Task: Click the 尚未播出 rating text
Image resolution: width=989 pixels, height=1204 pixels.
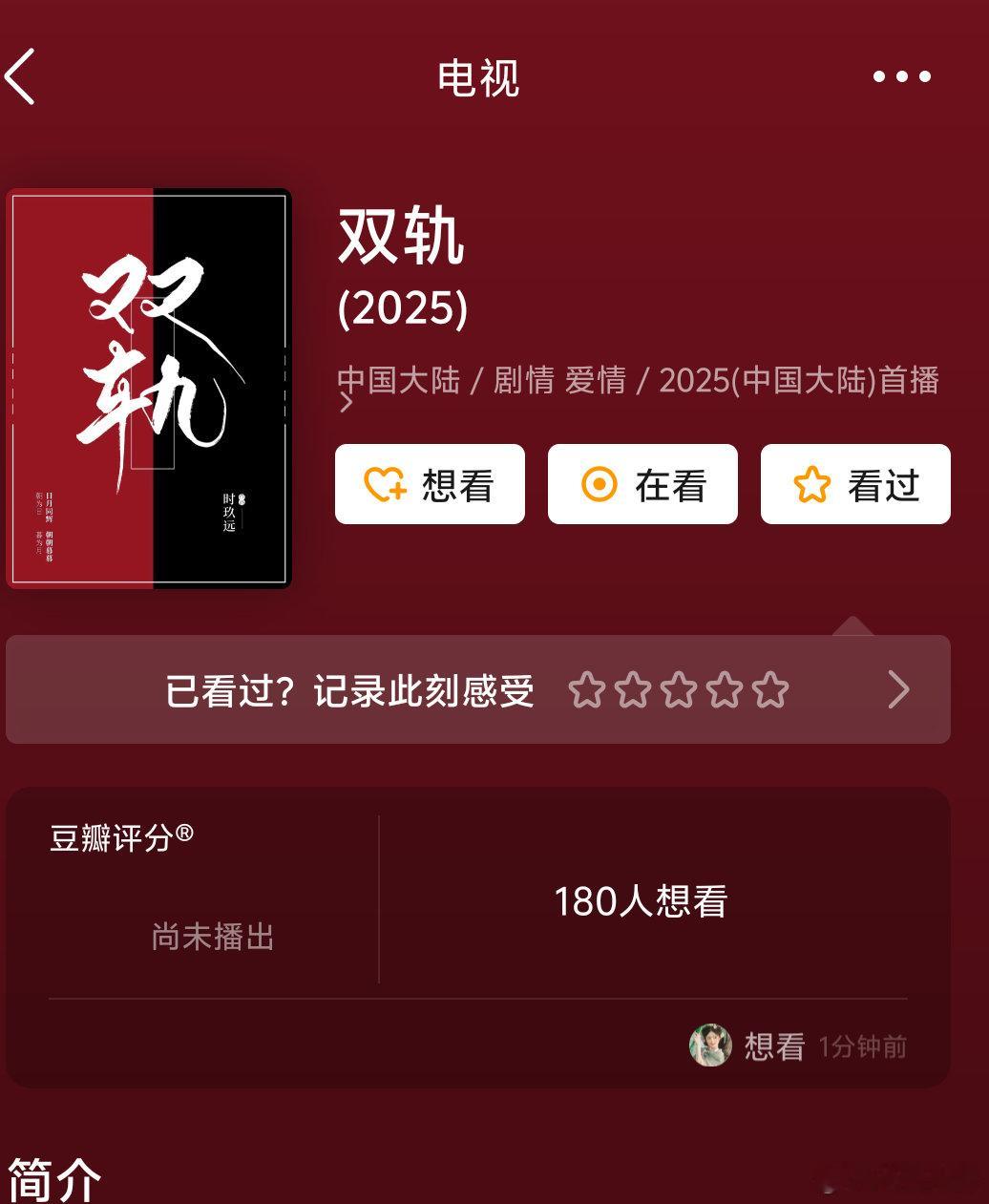Action: click(x=214, y=938)
